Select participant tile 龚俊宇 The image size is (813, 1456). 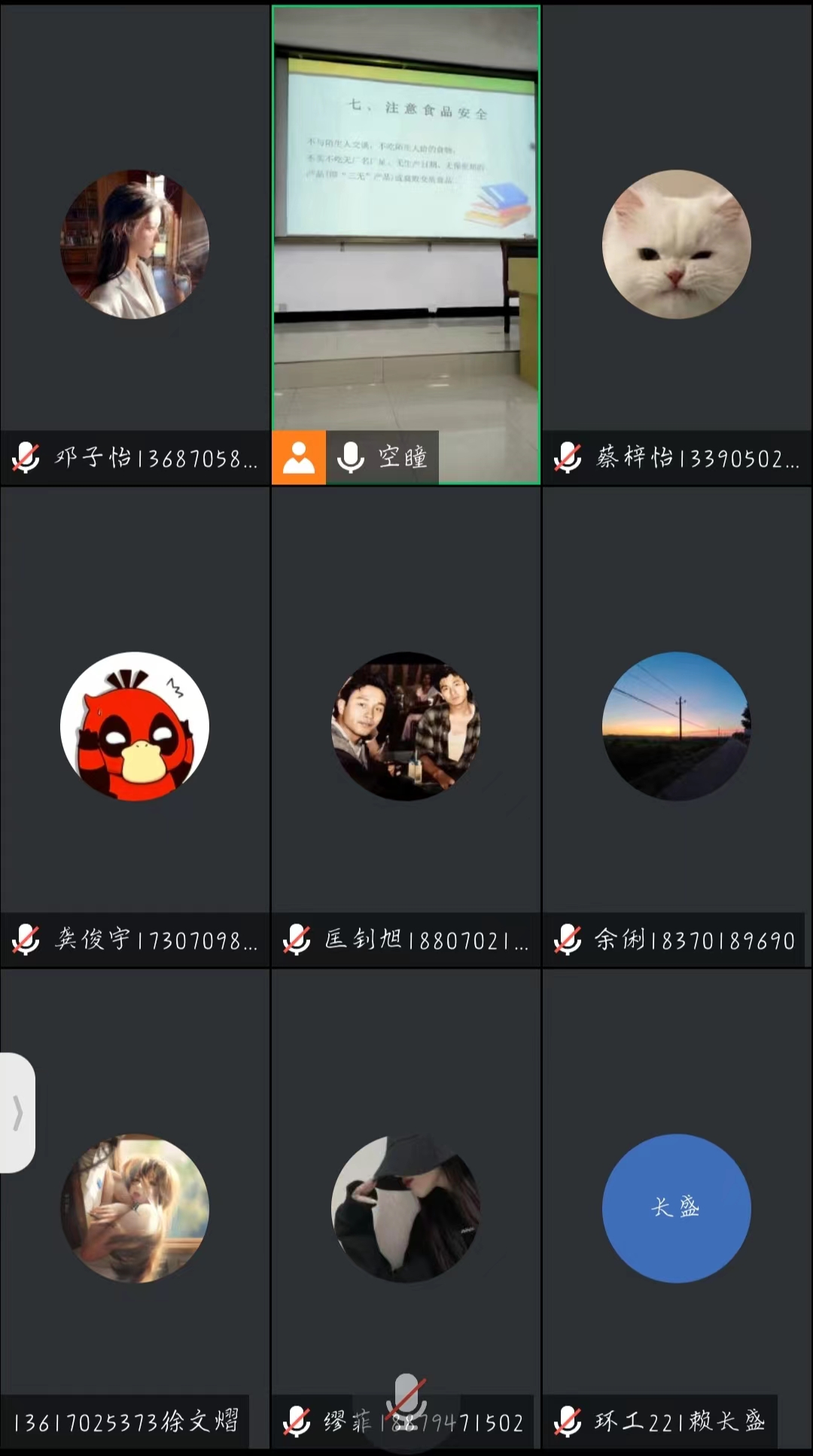click(135, 726)
